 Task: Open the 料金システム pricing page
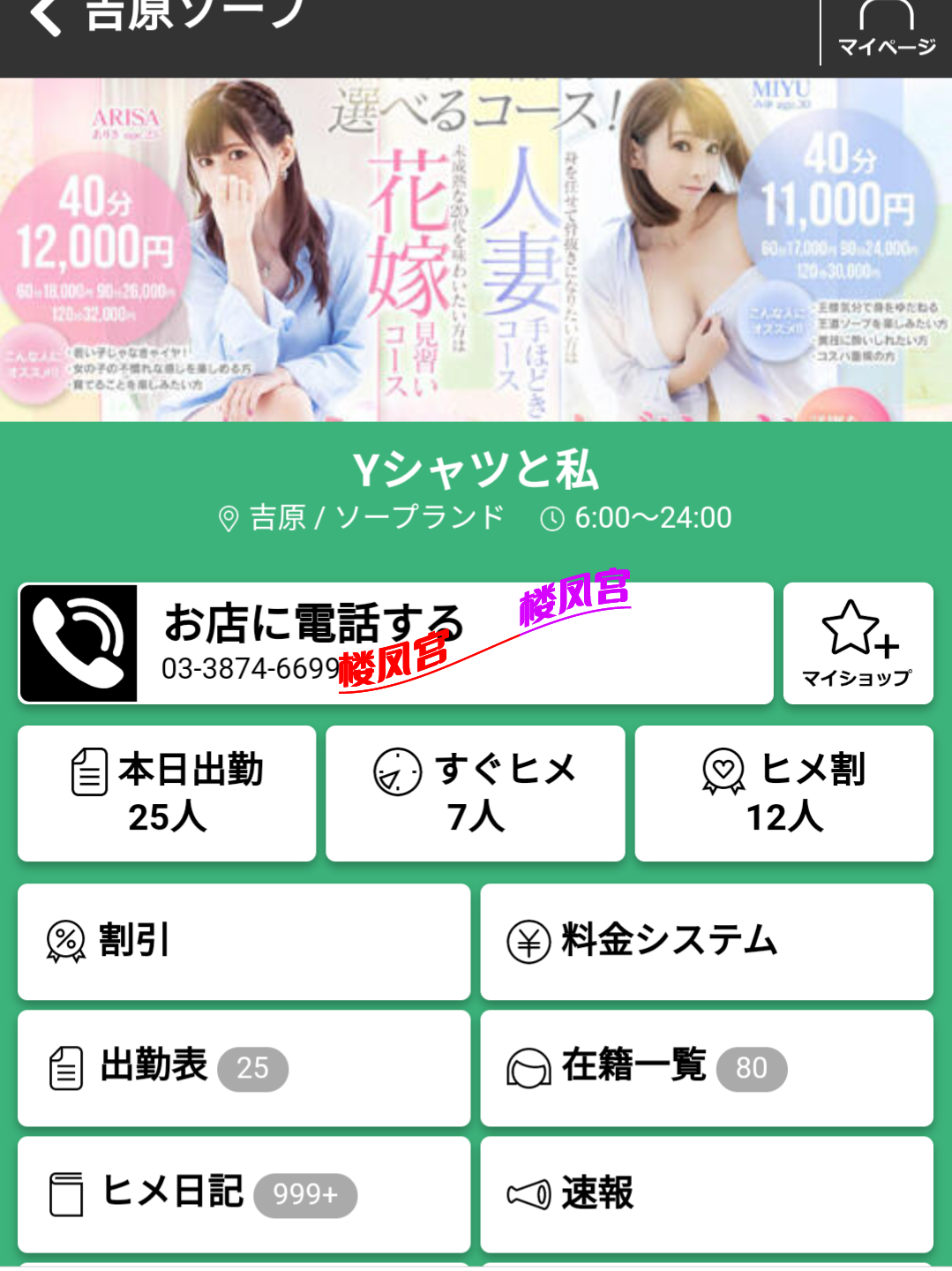tap(707, 941)
